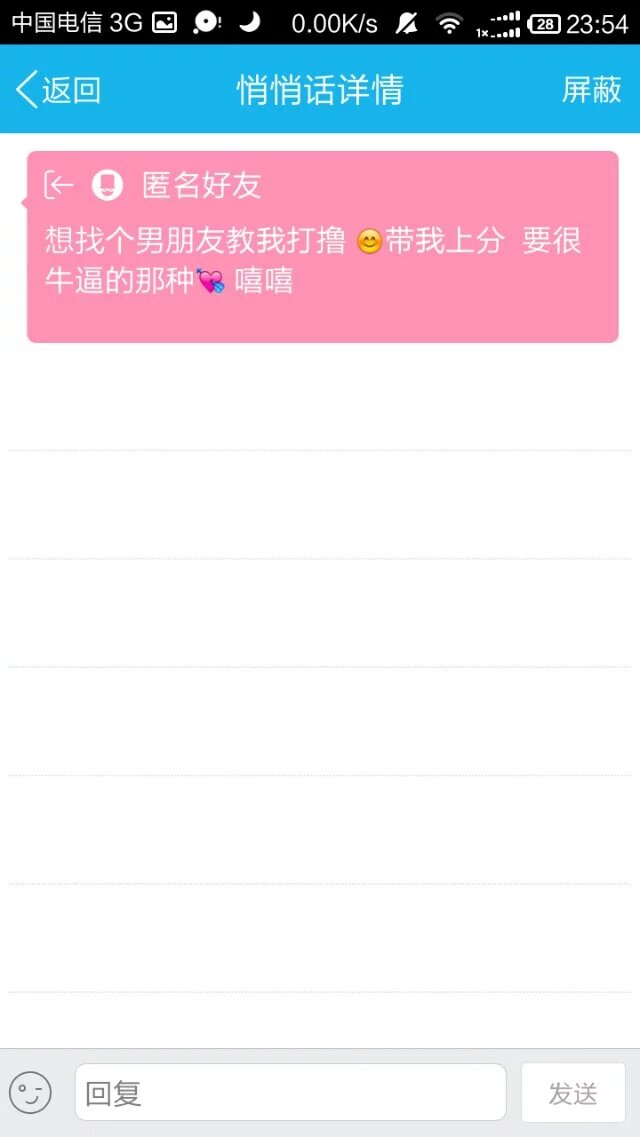Focus the 回复 reply input field
The height and width of the screenshot is (1137, 640).
(x=290, y=1092)
